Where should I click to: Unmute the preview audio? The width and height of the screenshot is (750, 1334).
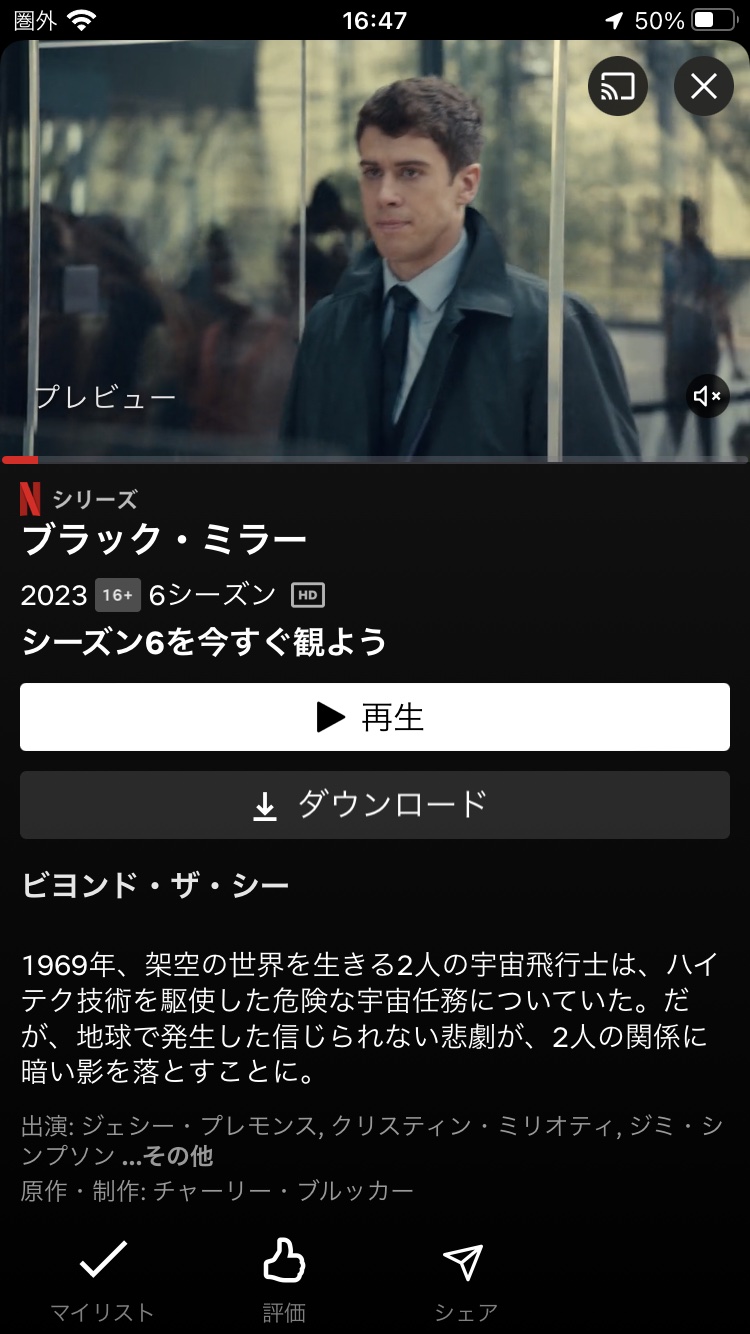click(x=708, y=397)
